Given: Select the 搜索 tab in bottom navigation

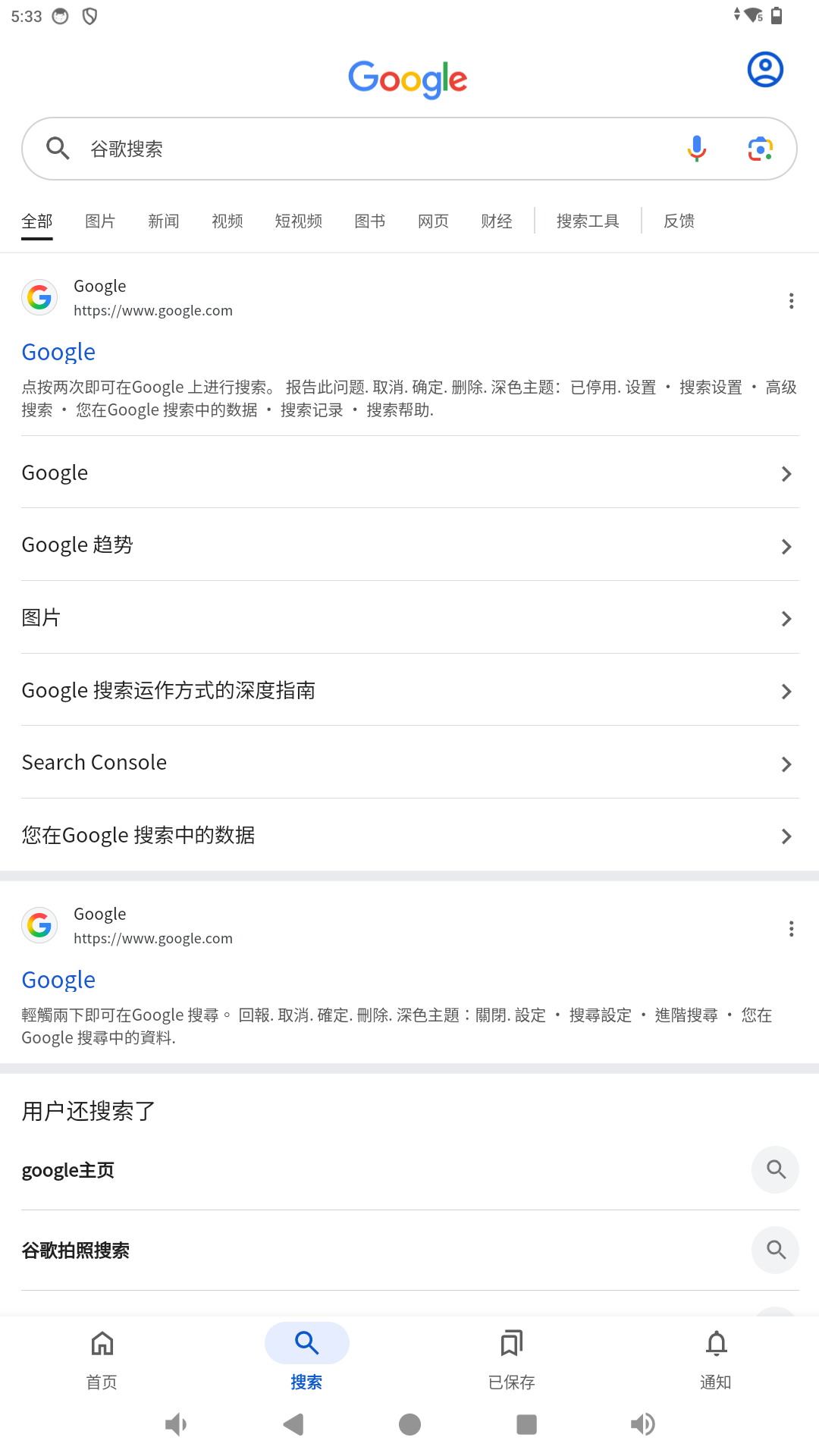Looking at the screenshot, I should coord(306,1357).
